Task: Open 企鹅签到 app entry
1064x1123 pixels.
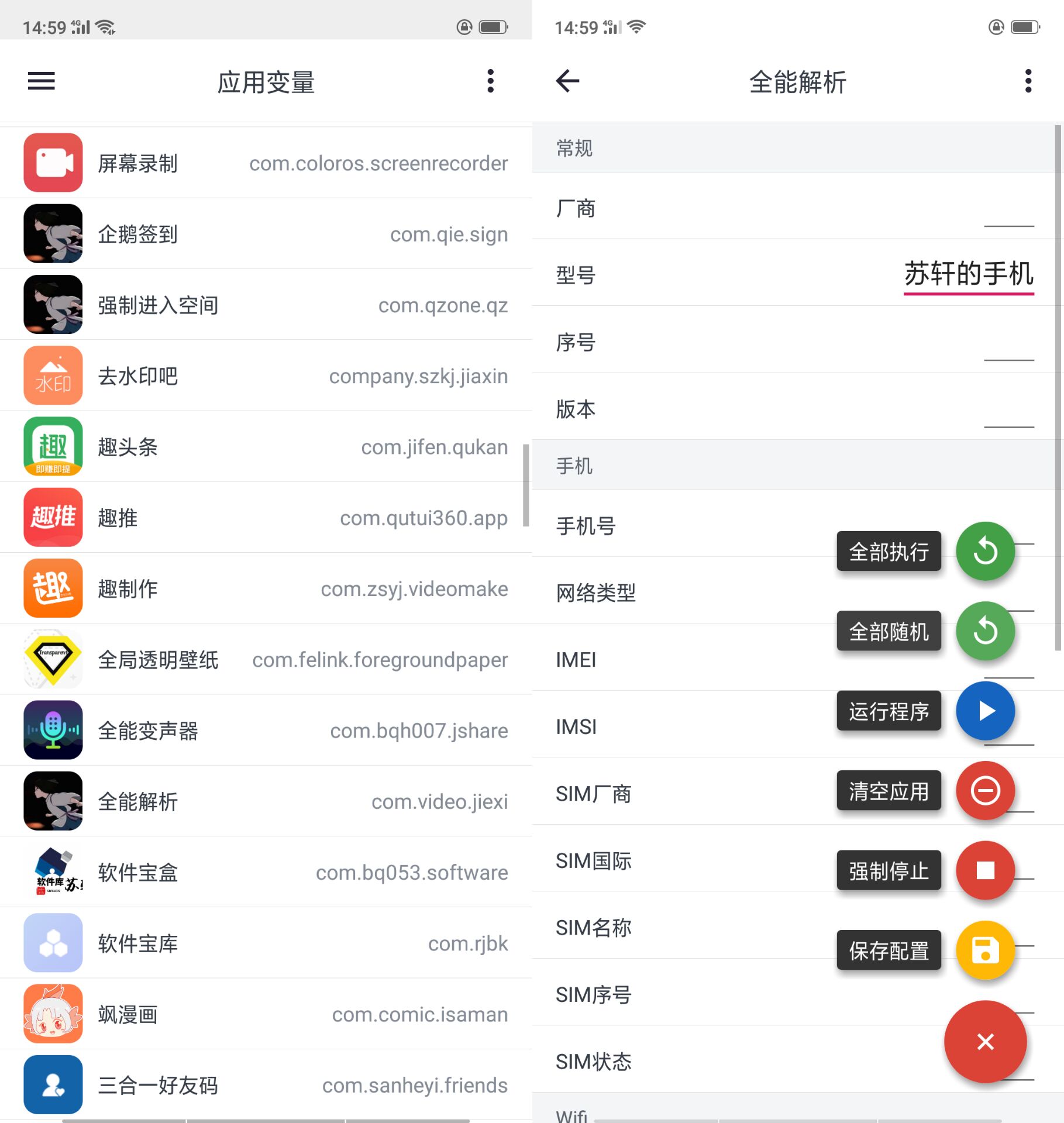Action: [266, 234]
